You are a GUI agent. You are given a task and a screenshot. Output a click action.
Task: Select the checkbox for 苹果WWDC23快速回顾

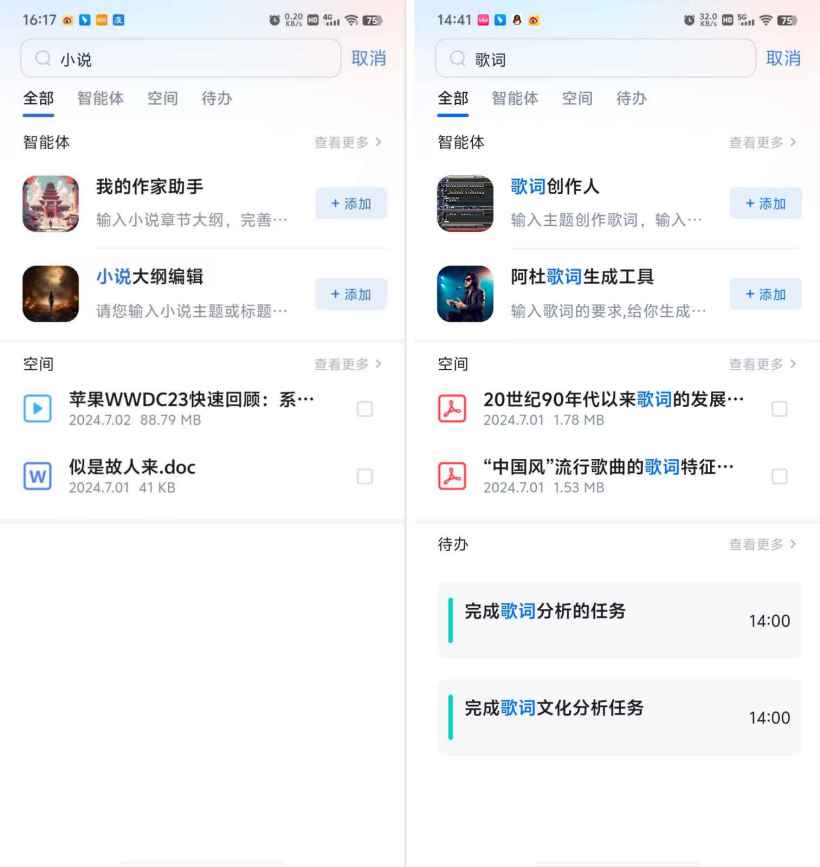click(365, 408)
